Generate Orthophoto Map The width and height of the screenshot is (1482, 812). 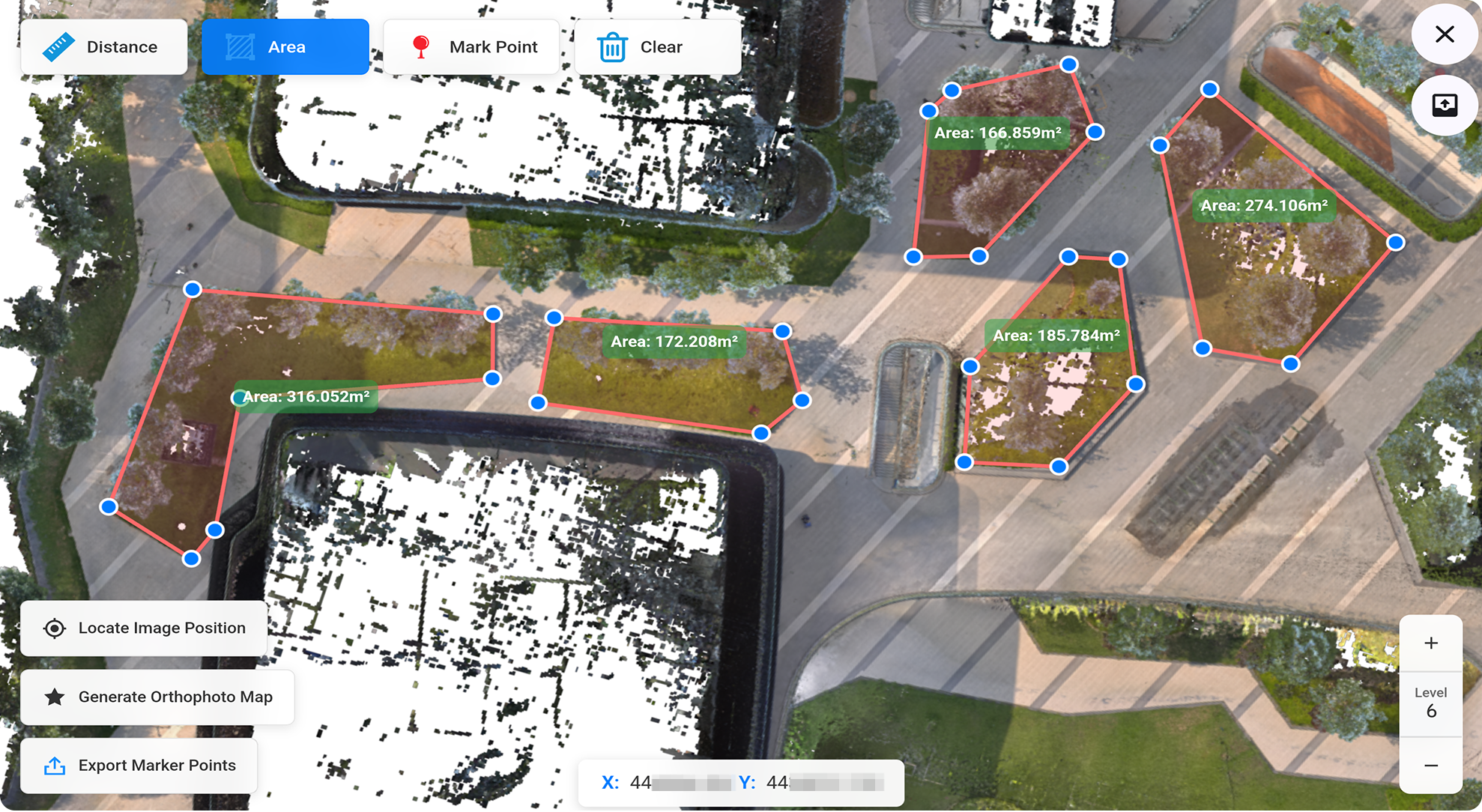[x=157, y=697]
